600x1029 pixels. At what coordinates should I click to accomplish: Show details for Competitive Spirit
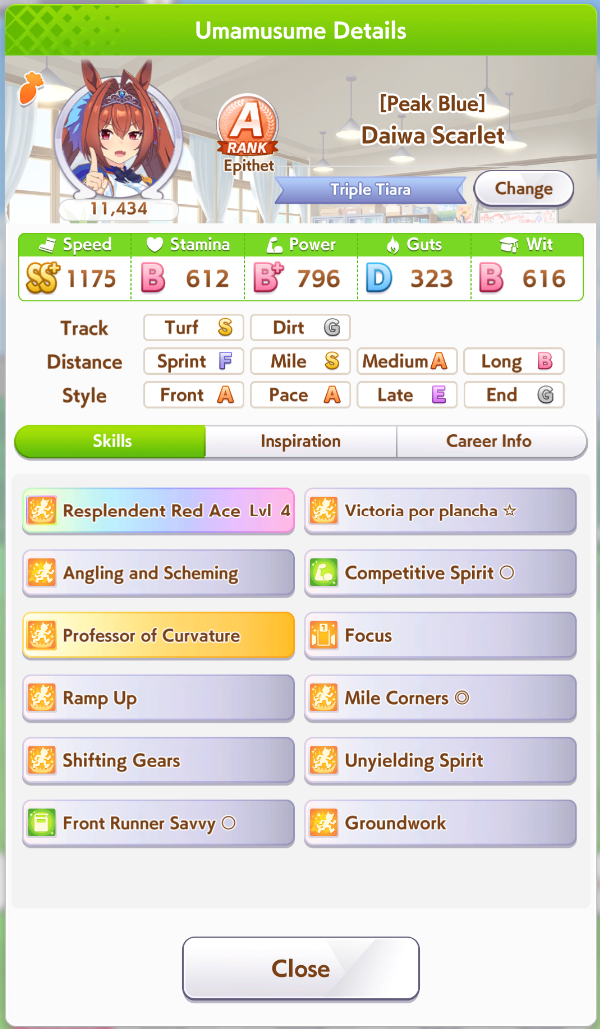(440, 573)
